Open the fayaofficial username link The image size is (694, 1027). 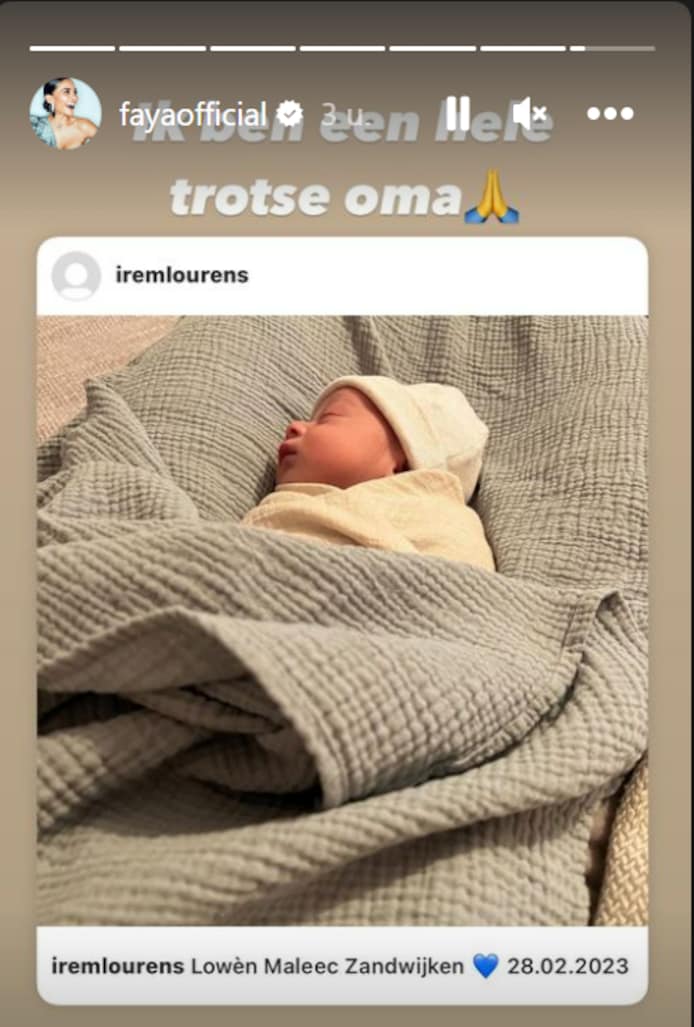193,114
